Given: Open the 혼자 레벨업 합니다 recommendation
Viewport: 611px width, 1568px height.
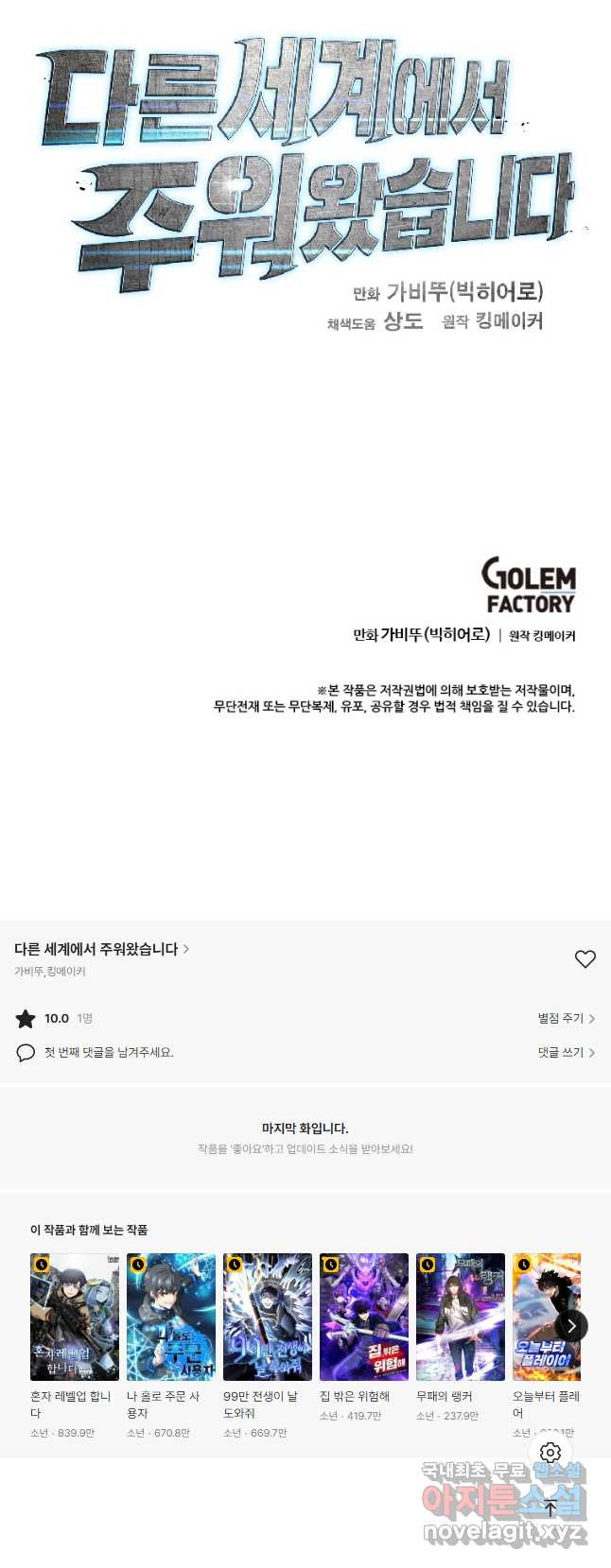Looking at the screenshot, I should pos(75,1318).
